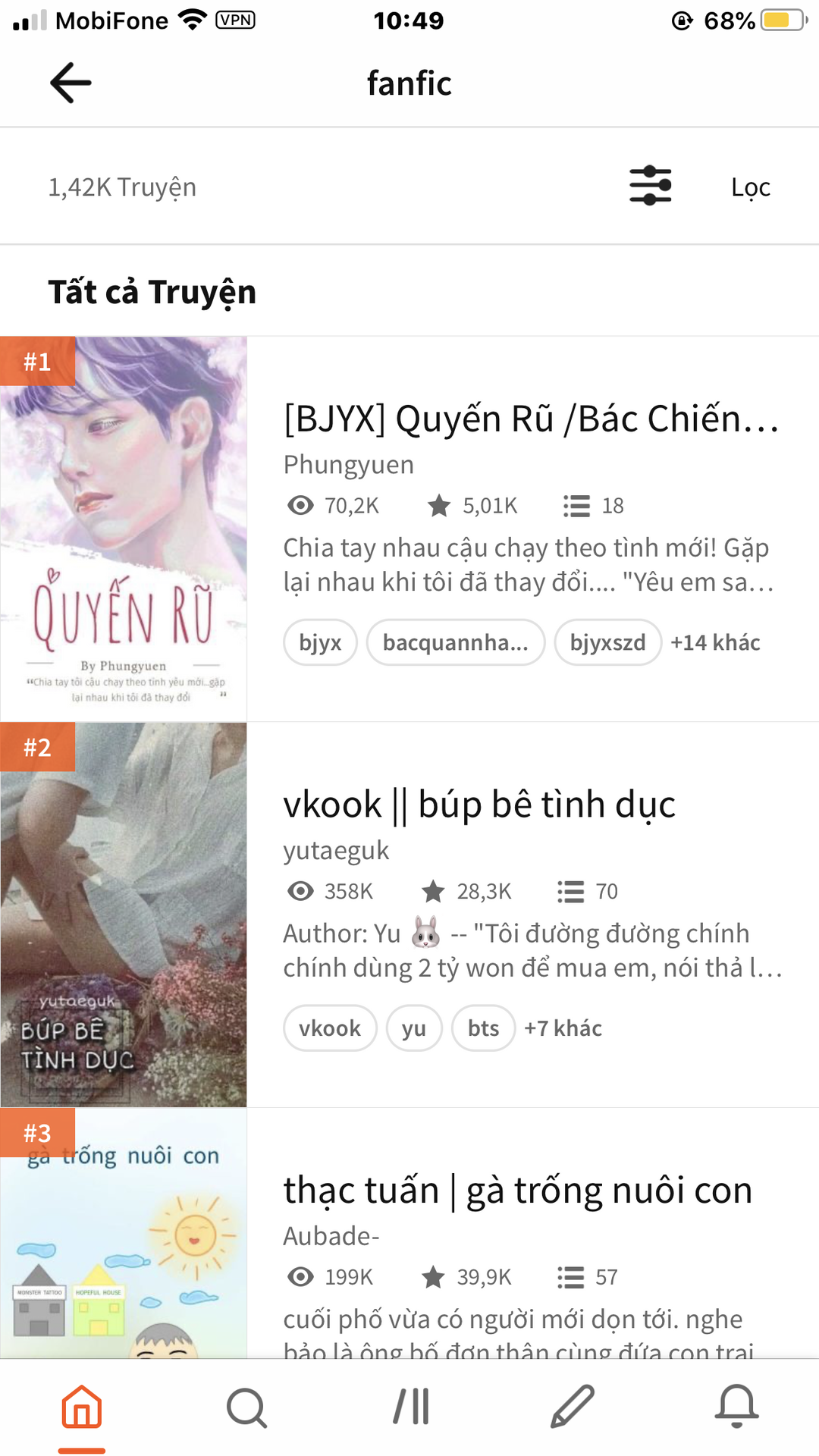The image size is (819, 1456).
Task: Show the +14 khác tags
Action: click(x=715, y=642)
